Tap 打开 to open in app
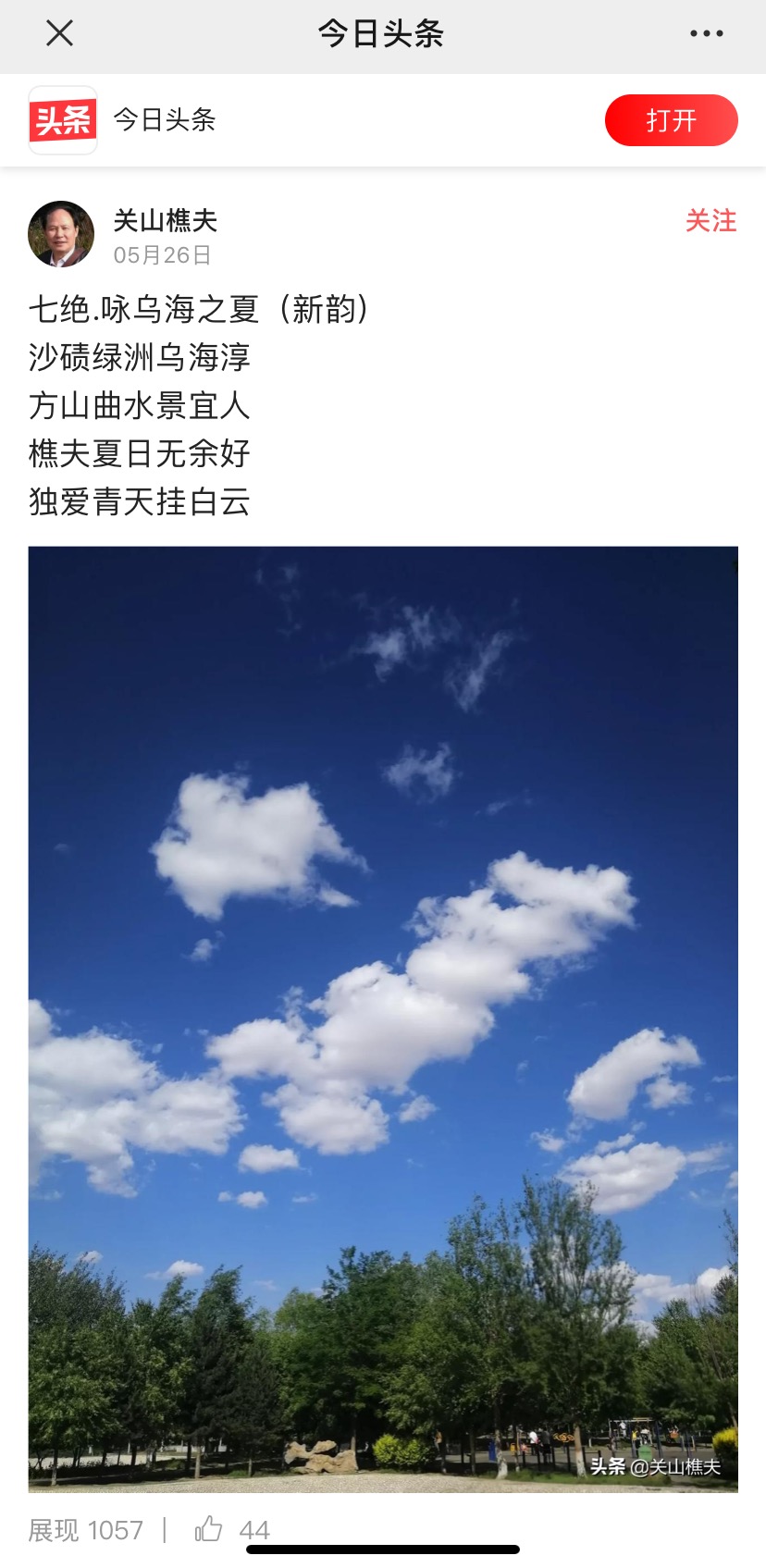766x1568 pixels. pos(671,120)
